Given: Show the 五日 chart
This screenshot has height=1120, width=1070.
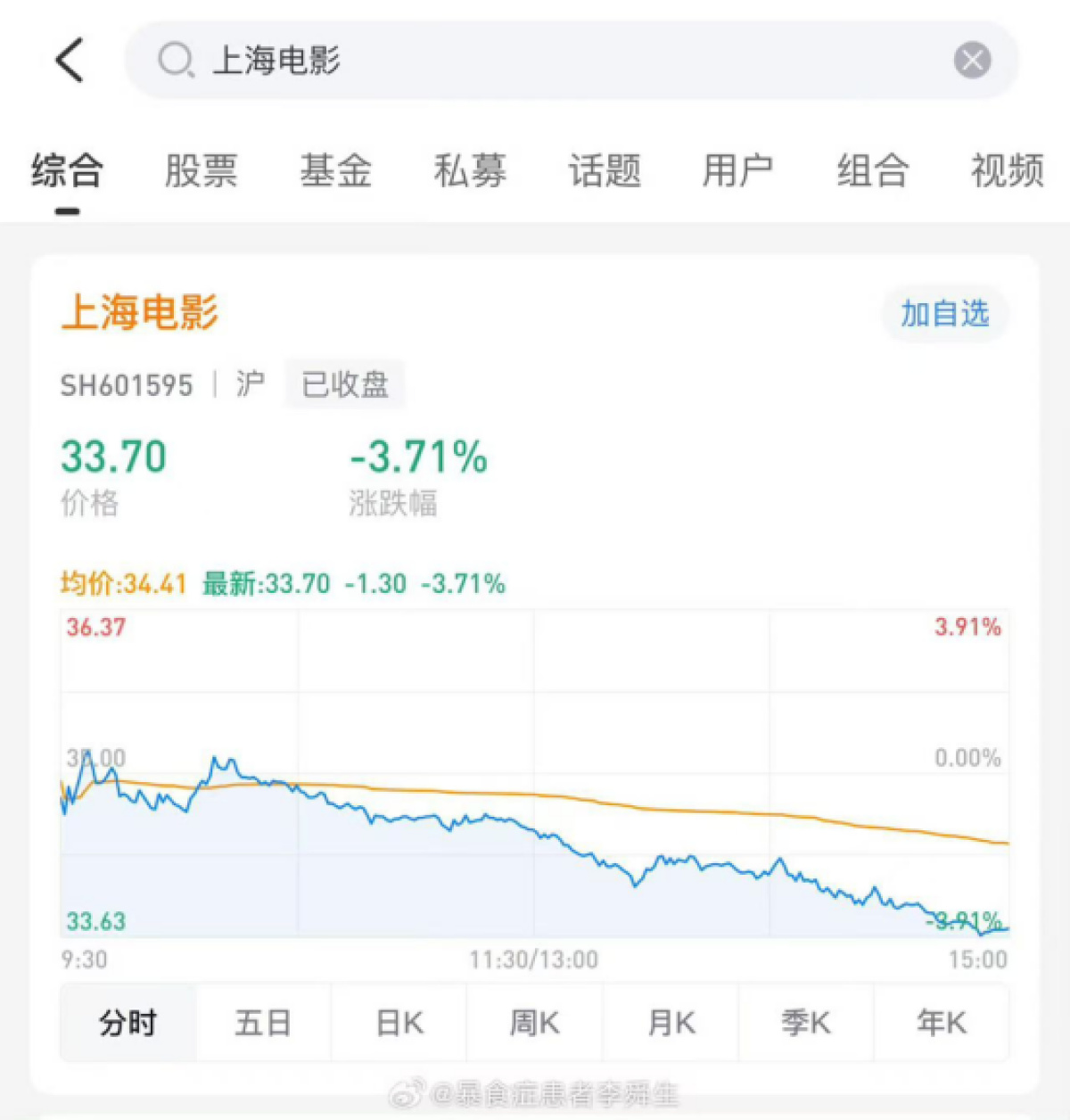Looking at the screenshot, I should (x=263, y=1023).
